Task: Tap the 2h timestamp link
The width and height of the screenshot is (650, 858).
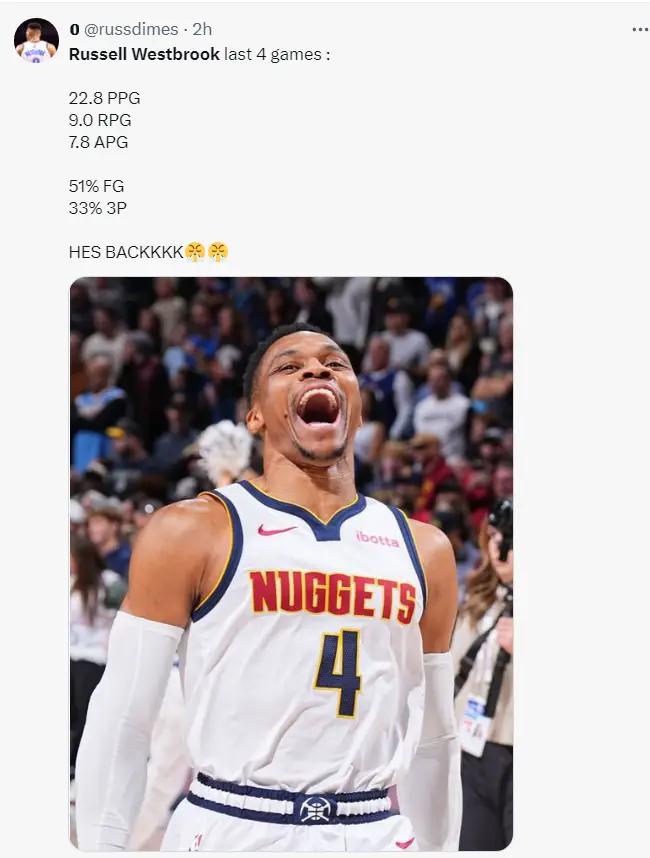Action: point(202,30)
